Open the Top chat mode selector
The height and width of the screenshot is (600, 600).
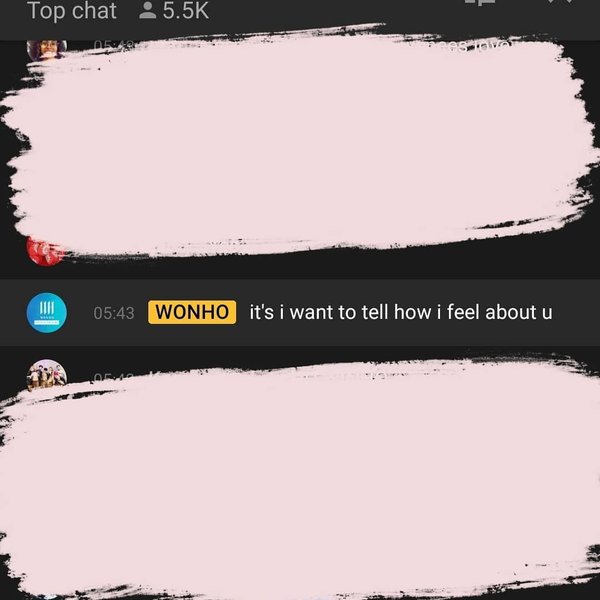tap(71, 12)
